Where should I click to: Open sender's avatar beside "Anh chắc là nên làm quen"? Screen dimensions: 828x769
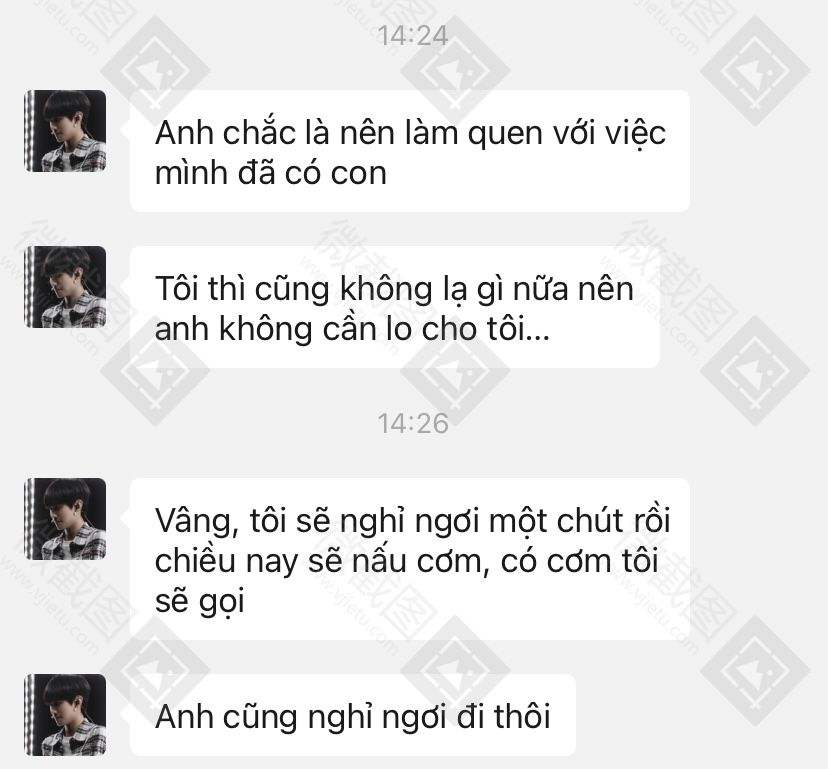coord(65,131)
